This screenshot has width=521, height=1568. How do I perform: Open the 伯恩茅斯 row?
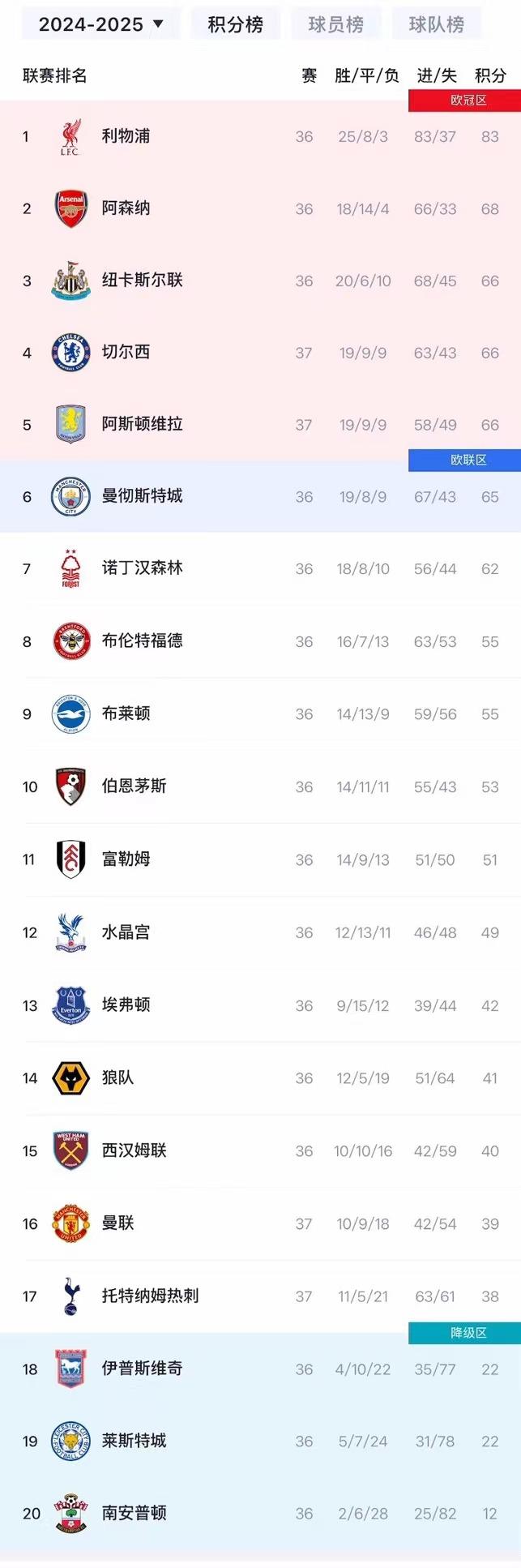134,786
